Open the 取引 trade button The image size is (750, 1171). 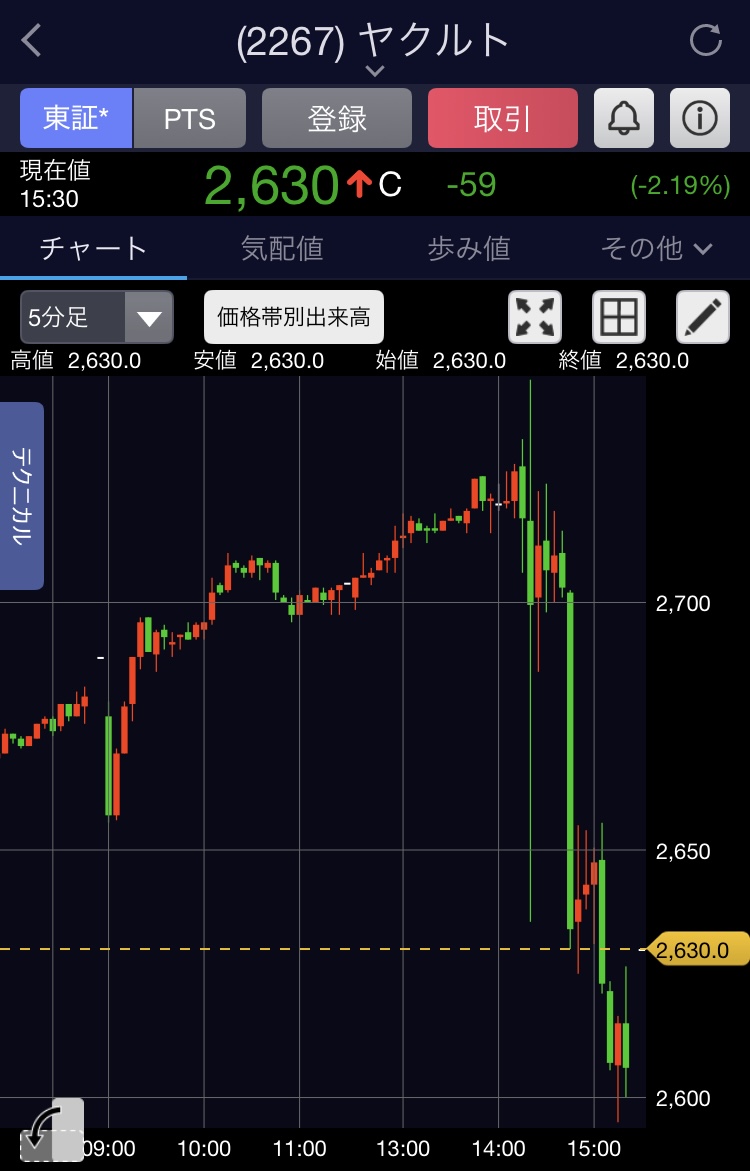(x=503, y=118)
